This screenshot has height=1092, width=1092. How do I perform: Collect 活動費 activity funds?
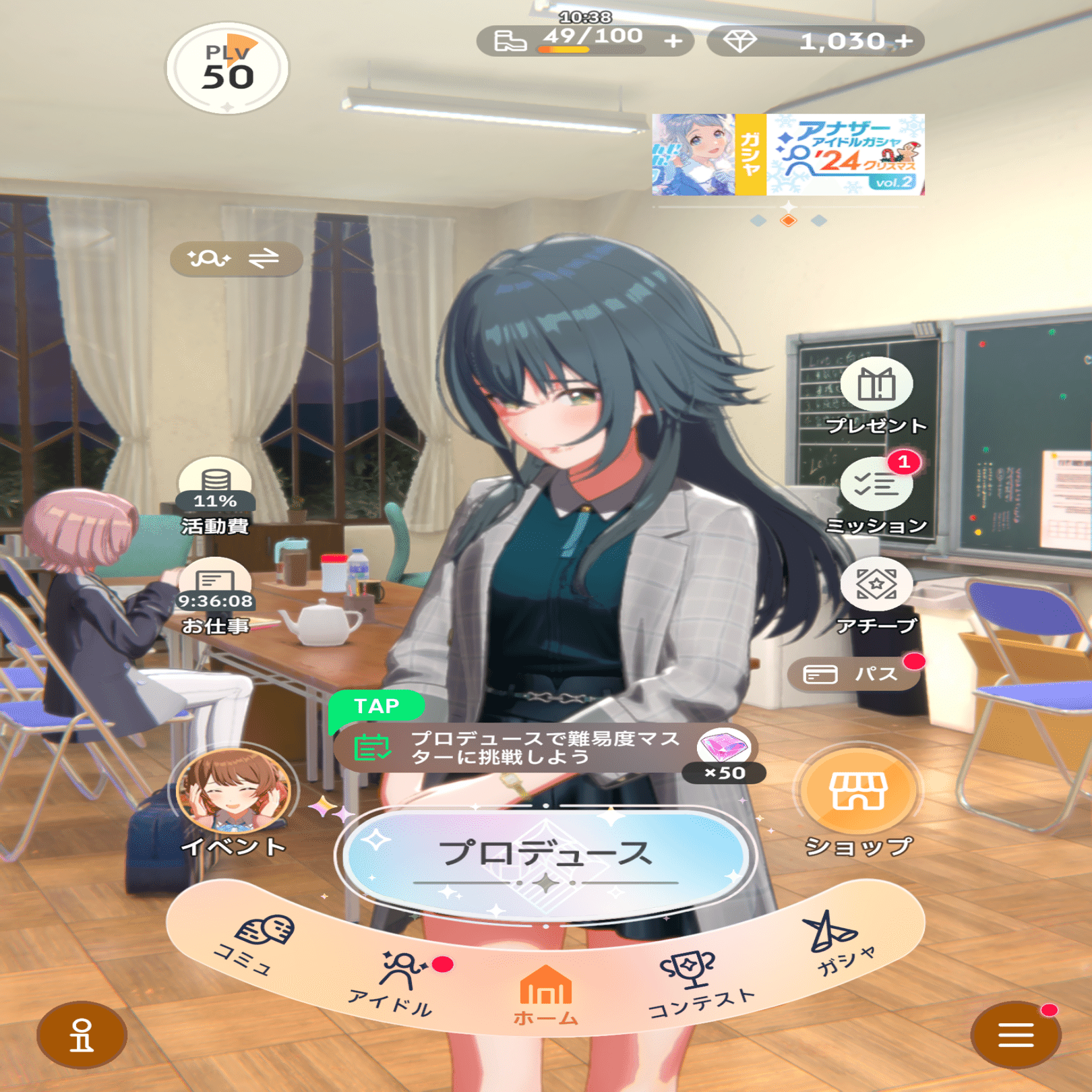click(215, 496)
